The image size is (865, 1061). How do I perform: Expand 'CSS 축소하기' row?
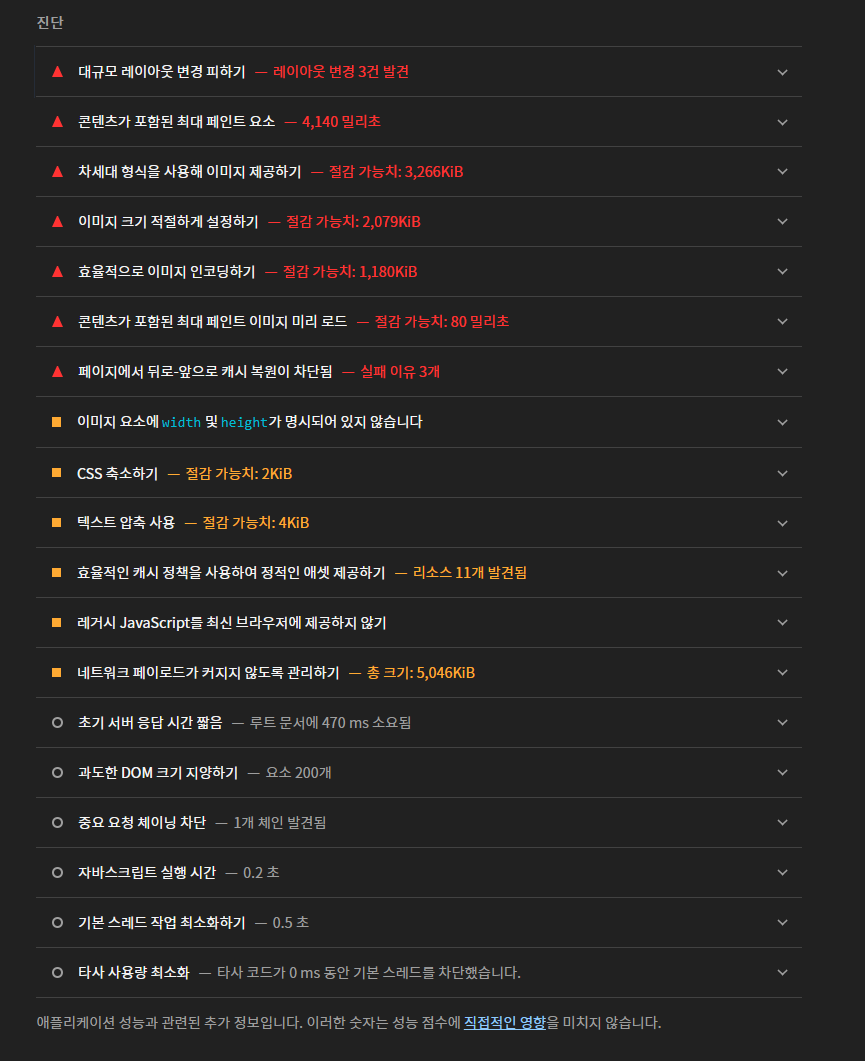click(117, 473)
